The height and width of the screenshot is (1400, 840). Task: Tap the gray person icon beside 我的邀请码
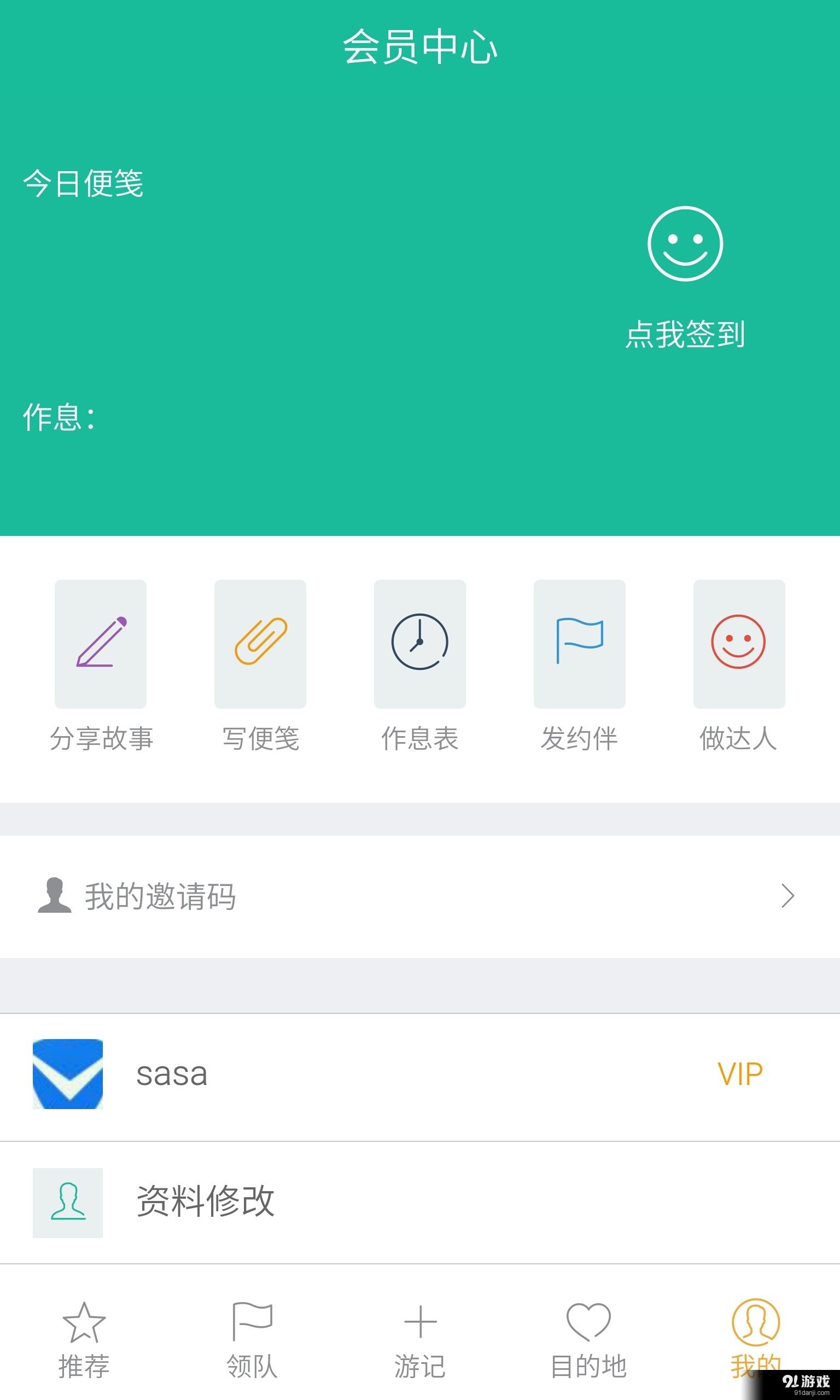click(x=54, y=896)
